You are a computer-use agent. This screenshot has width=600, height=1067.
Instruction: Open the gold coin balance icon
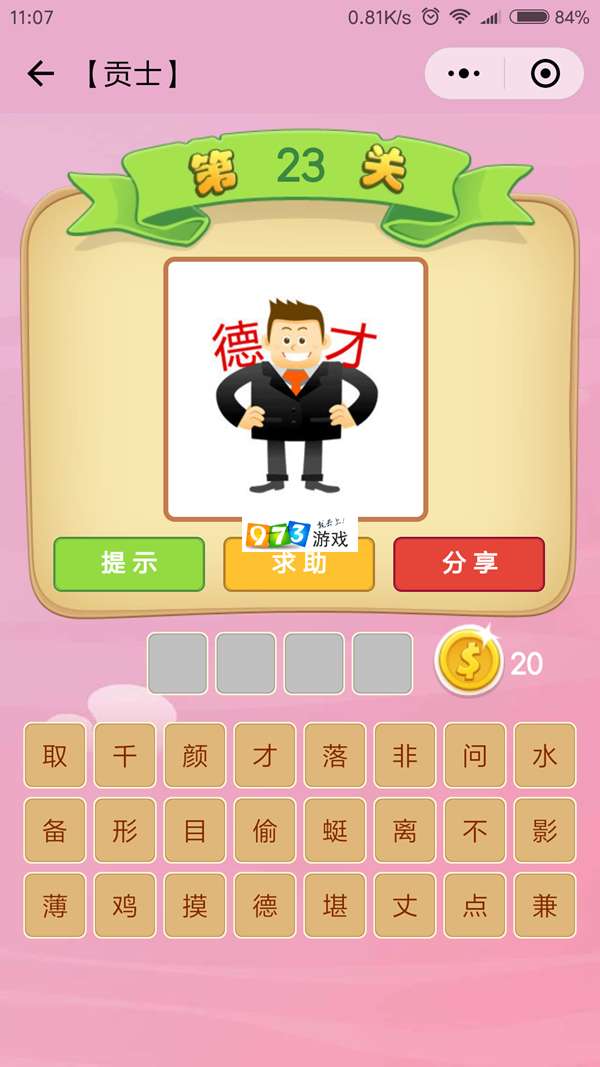click(x=468, y=661)
